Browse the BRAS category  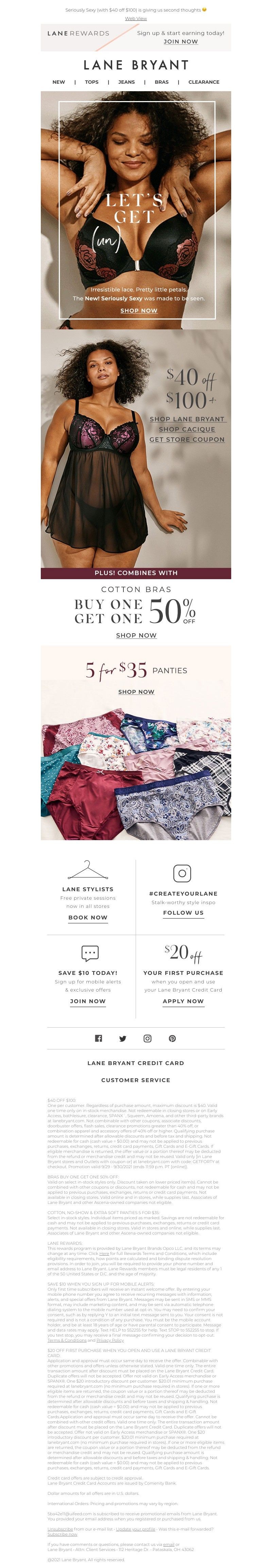coord(162,82)
